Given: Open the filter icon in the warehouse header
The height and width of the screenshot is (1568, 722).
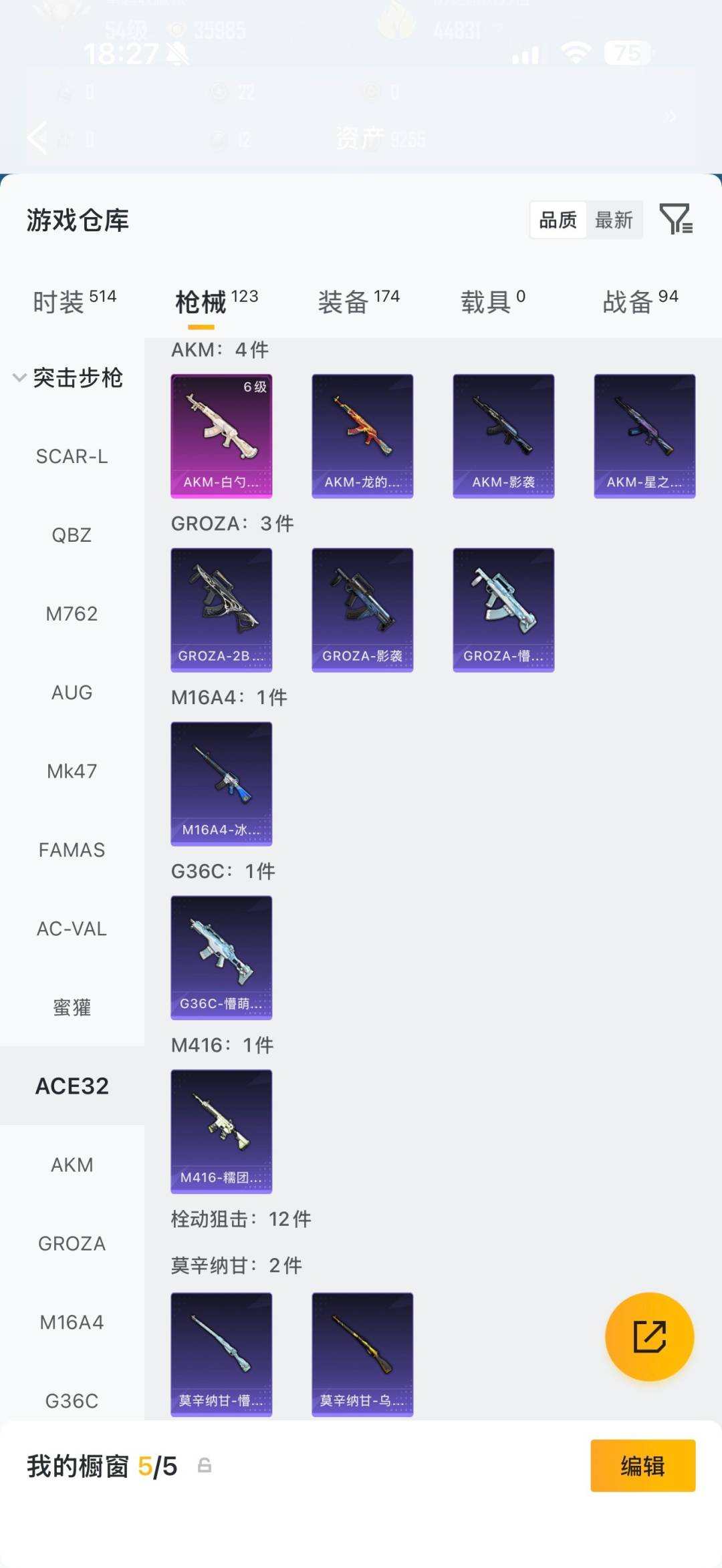Looking at the screenshot, I should point(676,219).
